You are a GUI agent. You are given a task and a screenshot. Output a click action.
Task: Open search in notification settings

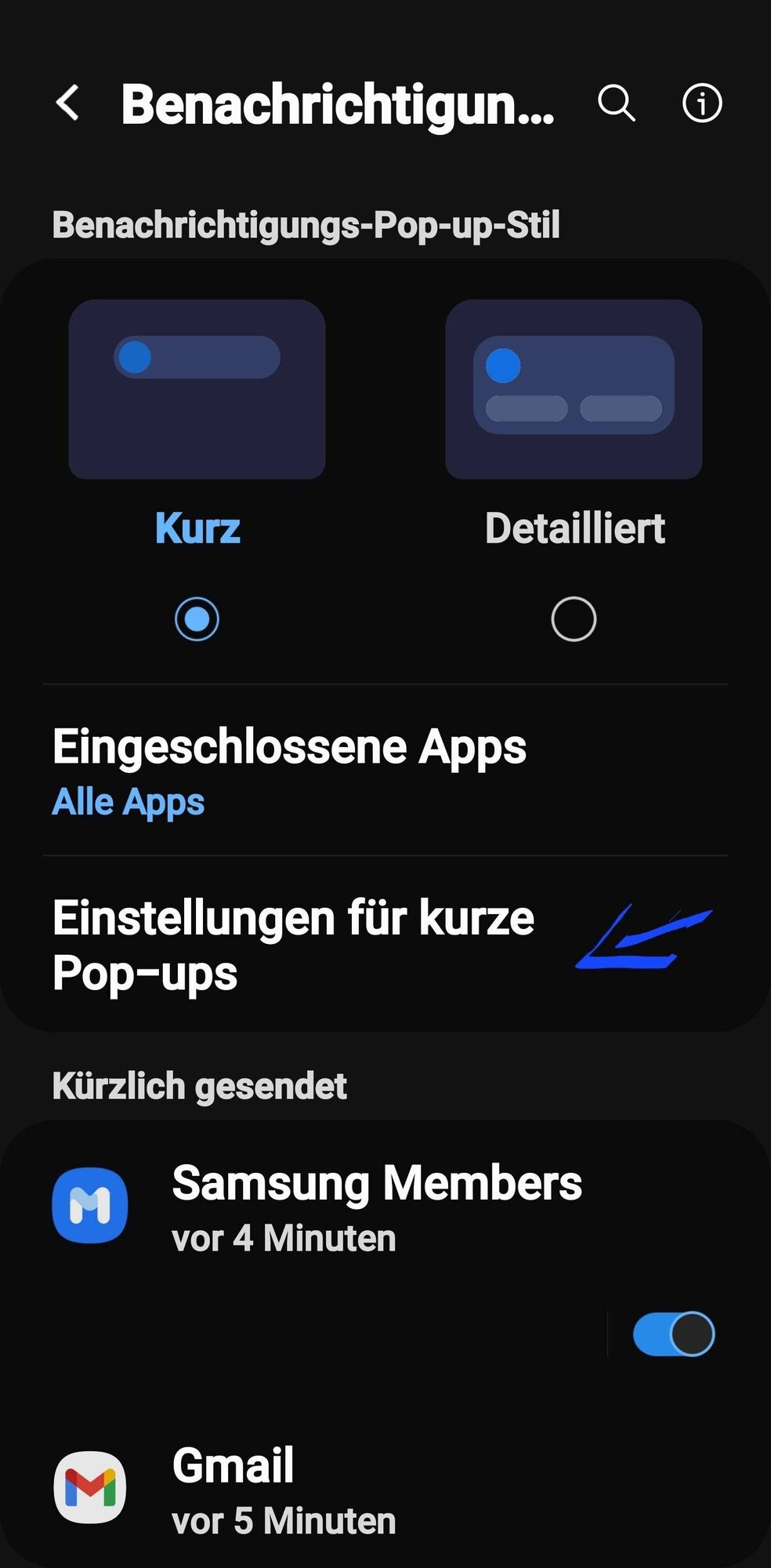pos(616,103)
